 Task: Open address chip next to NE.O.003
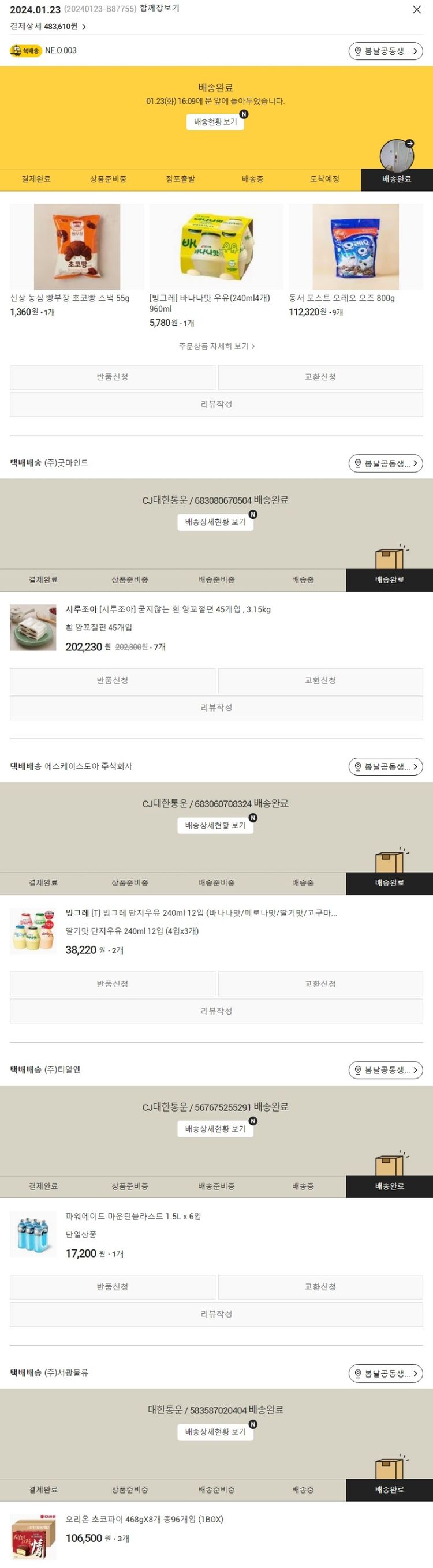[386, 51]
